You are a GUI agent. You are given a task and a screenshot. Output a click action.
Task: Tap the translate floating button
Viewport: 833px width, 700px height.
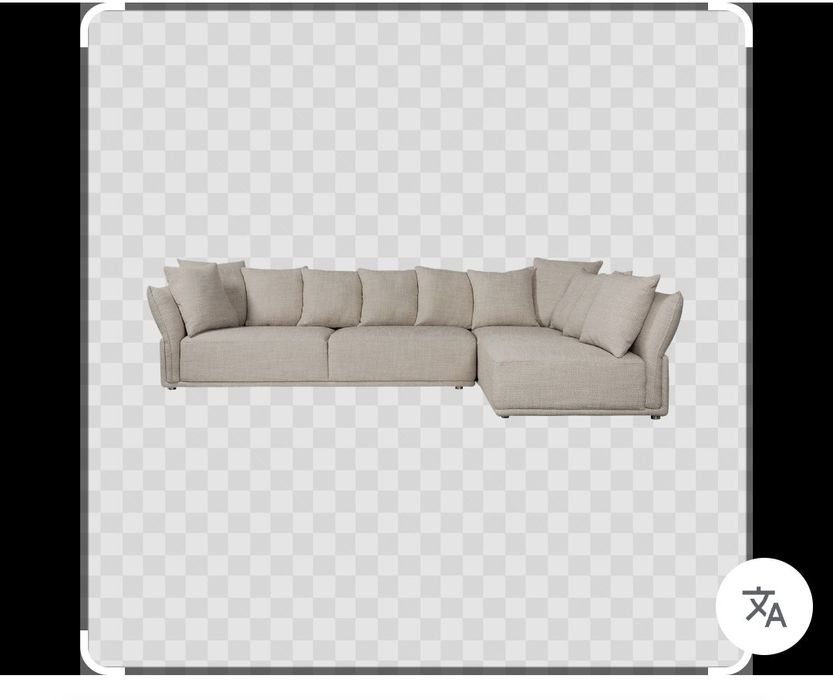(764, 606)
